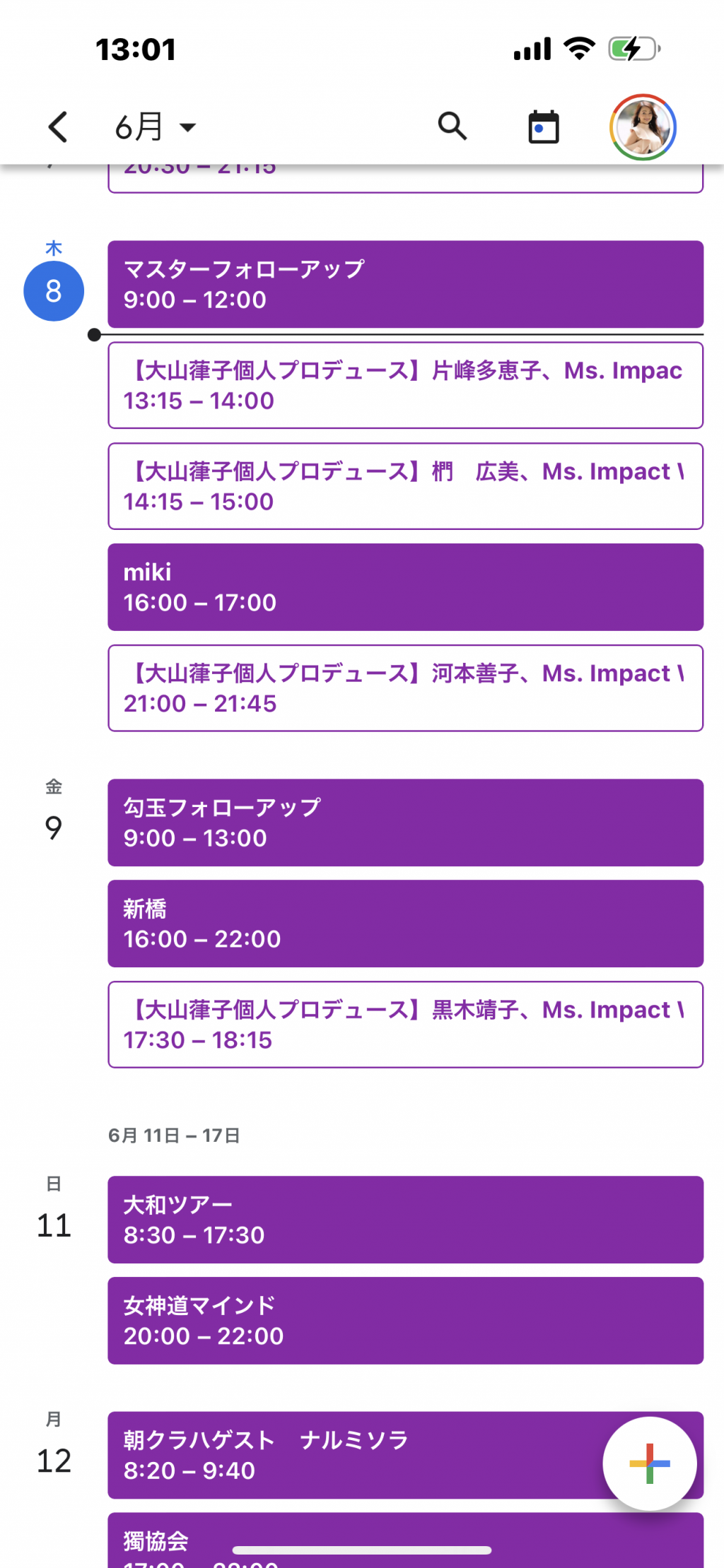This screenshot has height=1568, width=724.
Task: Jump to today with calendar icon
Action: (x=543, y=127)
